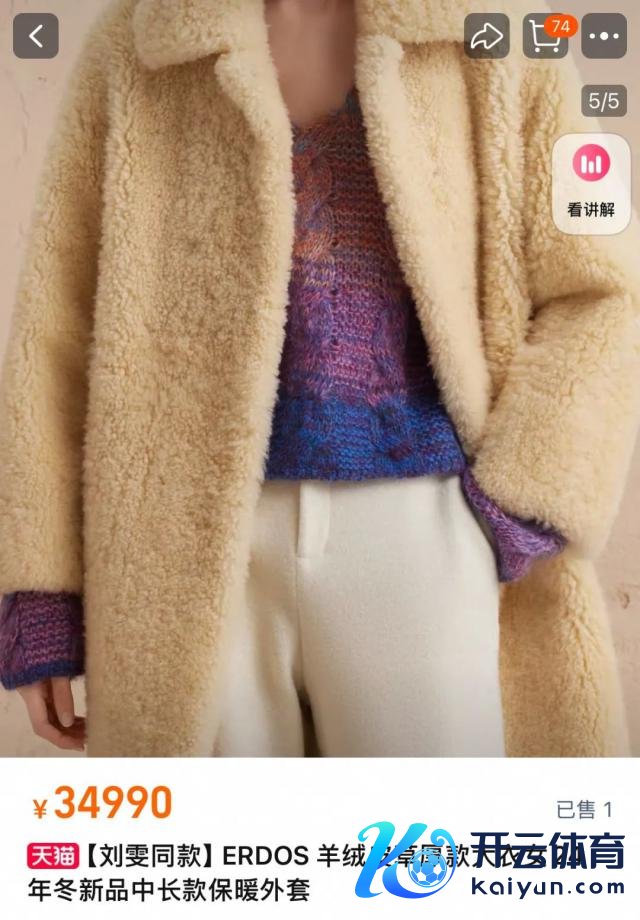Open the shopping cart
Screen dimensions: 640x920
coord(545,37)
